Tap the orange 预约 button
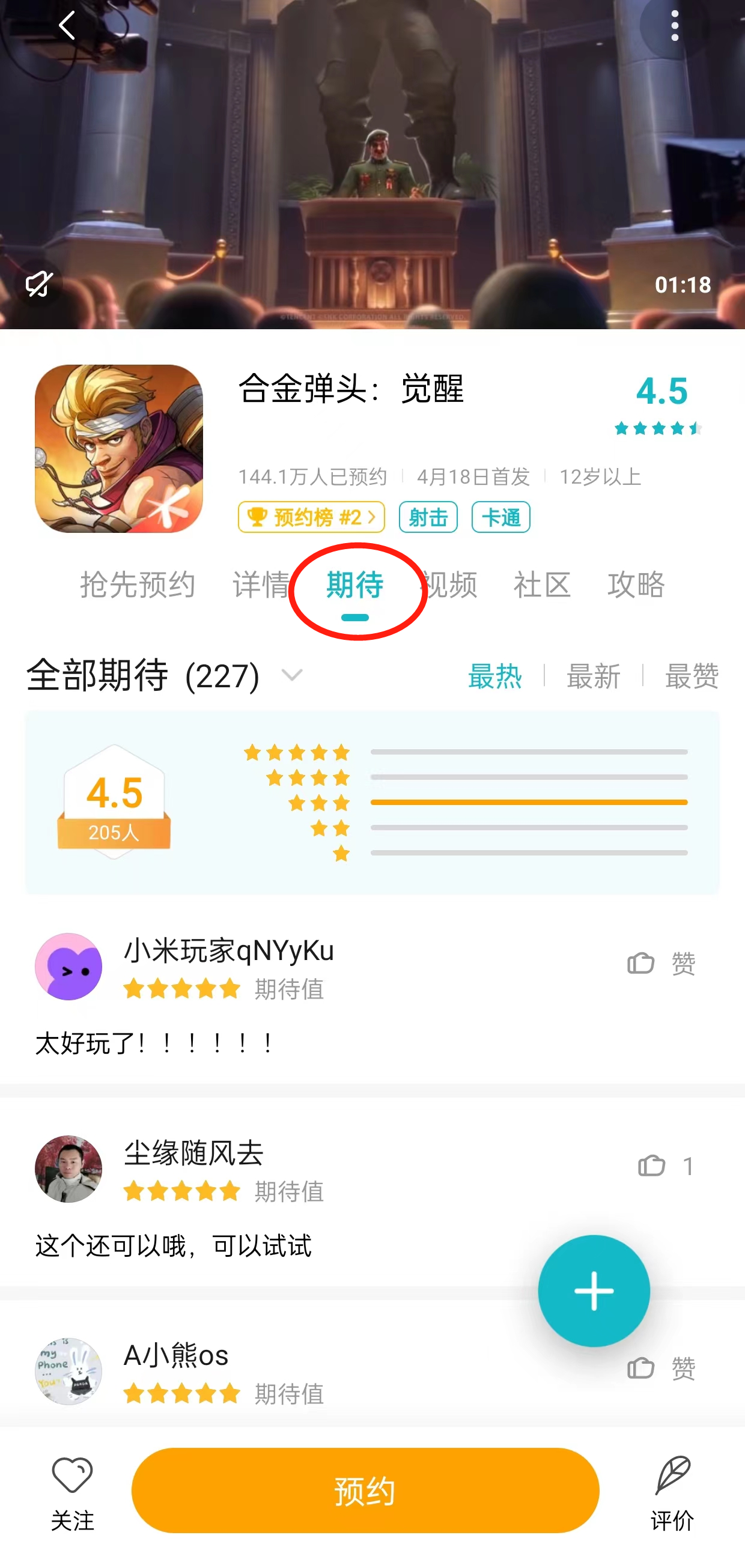 pyautogui.click(x=365, y=1490)
